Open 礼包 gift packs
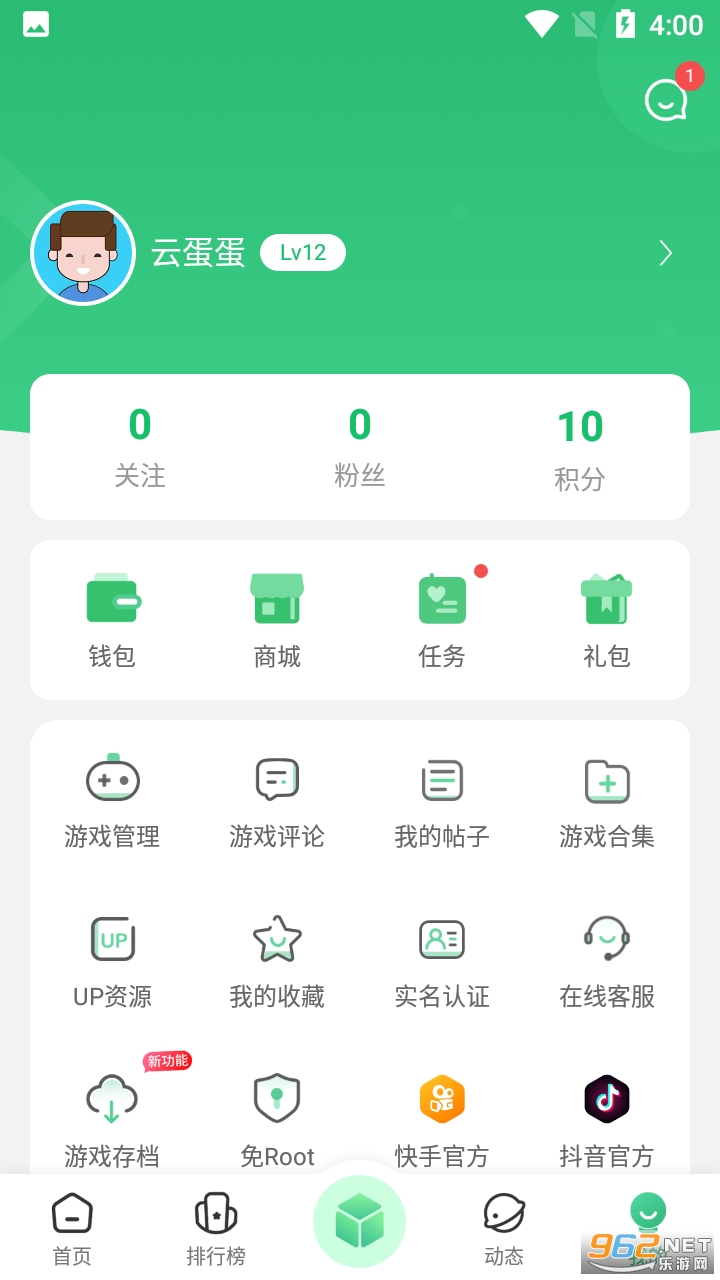Screen dimensions: 720x1280 pyautogui.click(x=607, y=620)
